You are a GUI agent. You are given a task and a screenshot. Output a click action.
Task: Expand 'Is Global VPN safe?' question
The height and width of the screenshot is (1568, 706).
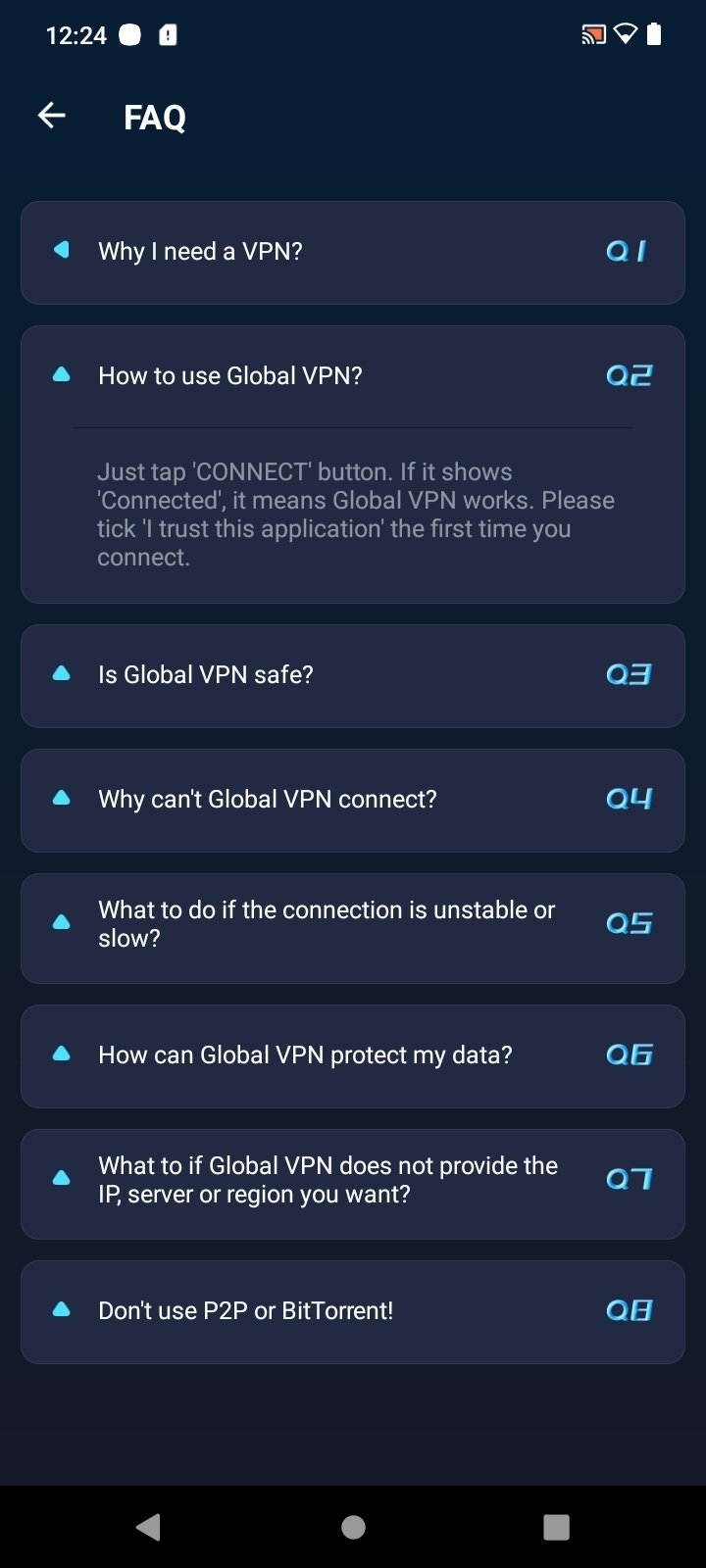[x=352, y=675]
